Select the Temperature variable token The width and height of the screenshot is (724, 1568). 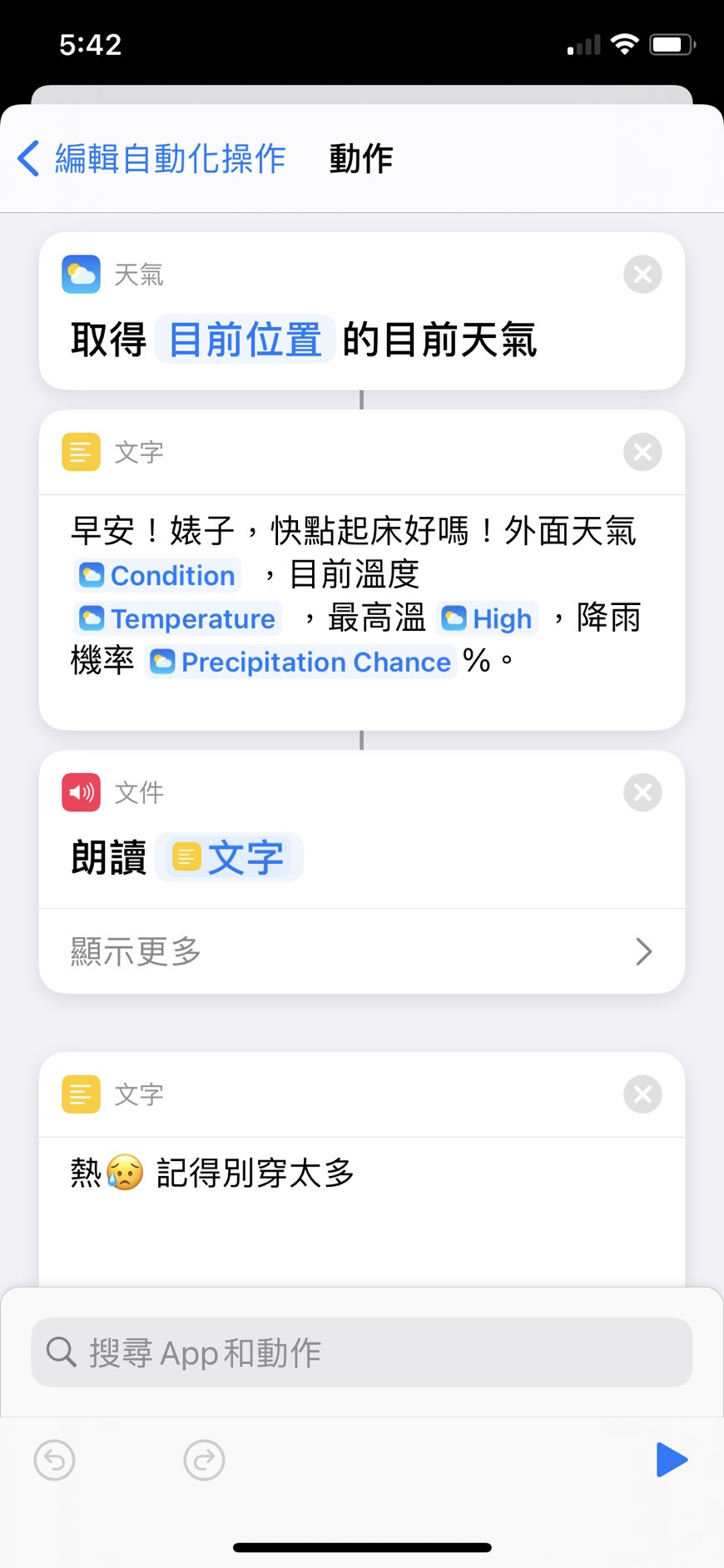point(178,618)
